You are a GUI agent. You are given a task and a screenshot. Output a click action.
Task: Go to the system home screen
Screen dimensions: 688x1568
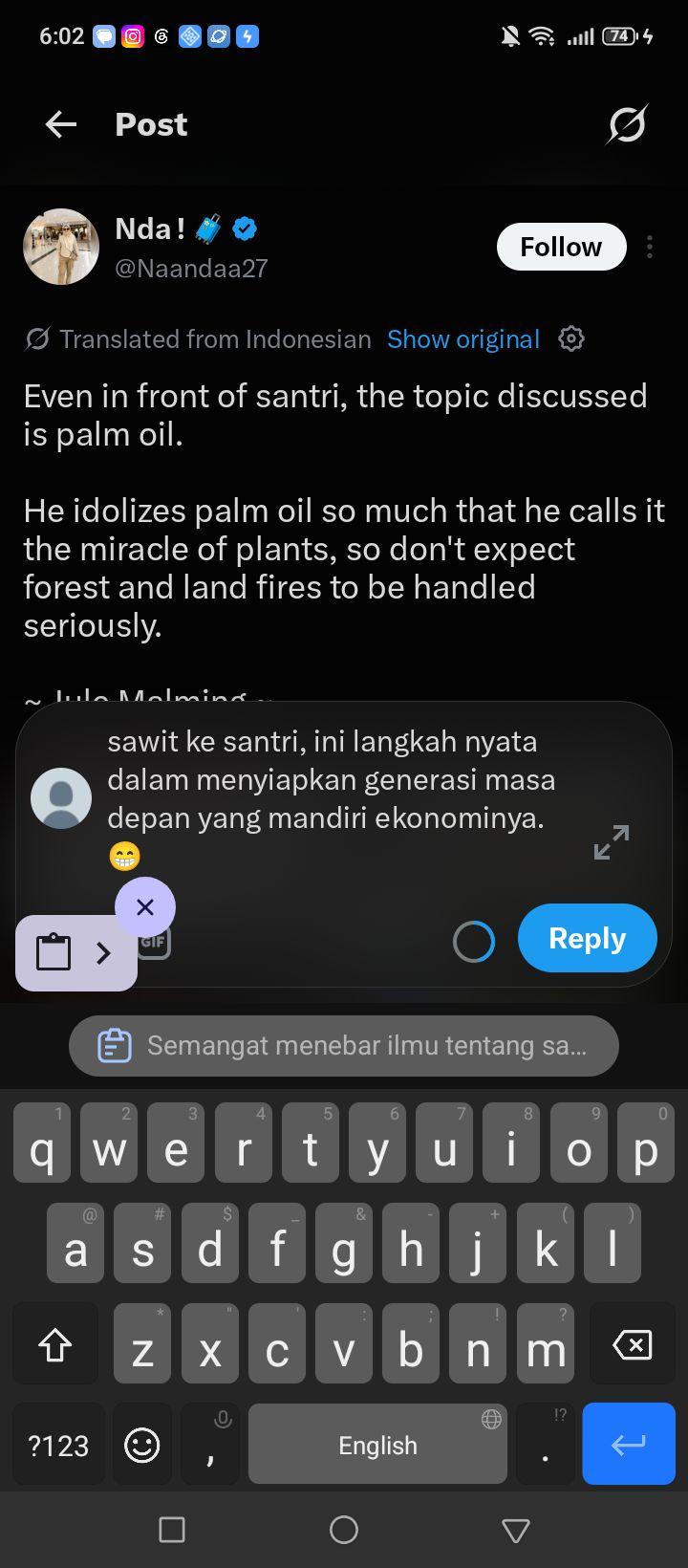[344, 1530]
